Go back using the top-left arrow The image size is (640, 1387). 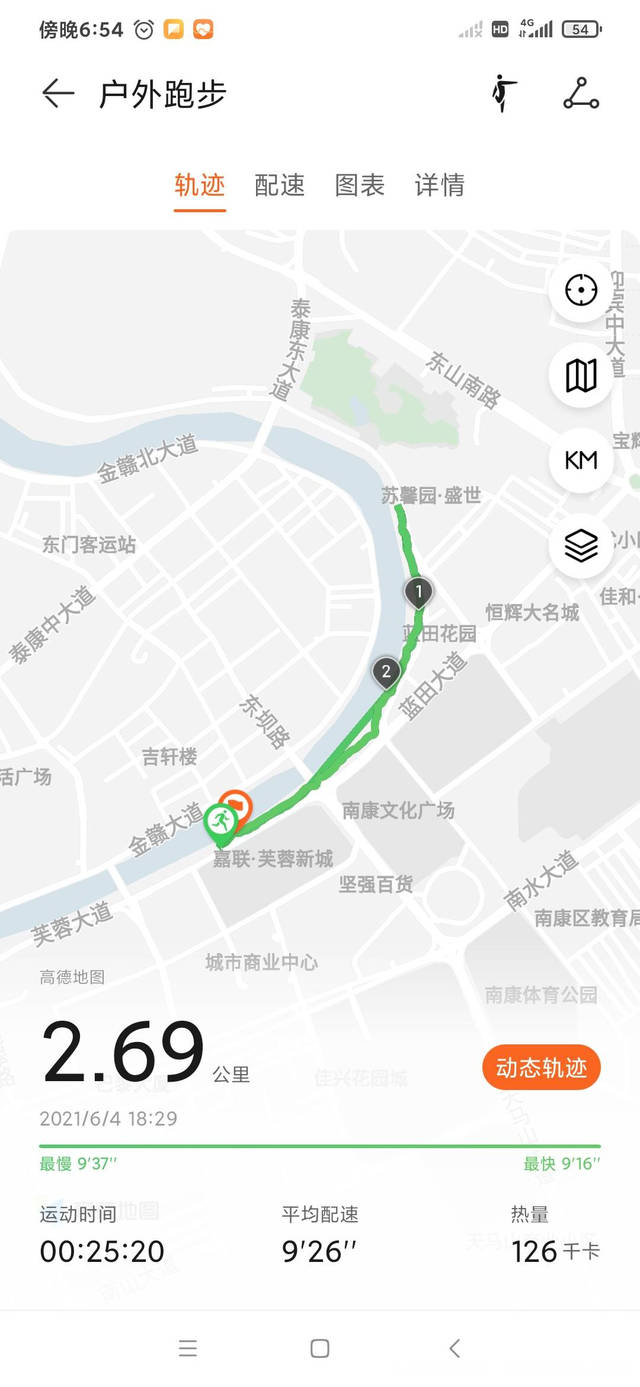(x=58, y=94)
